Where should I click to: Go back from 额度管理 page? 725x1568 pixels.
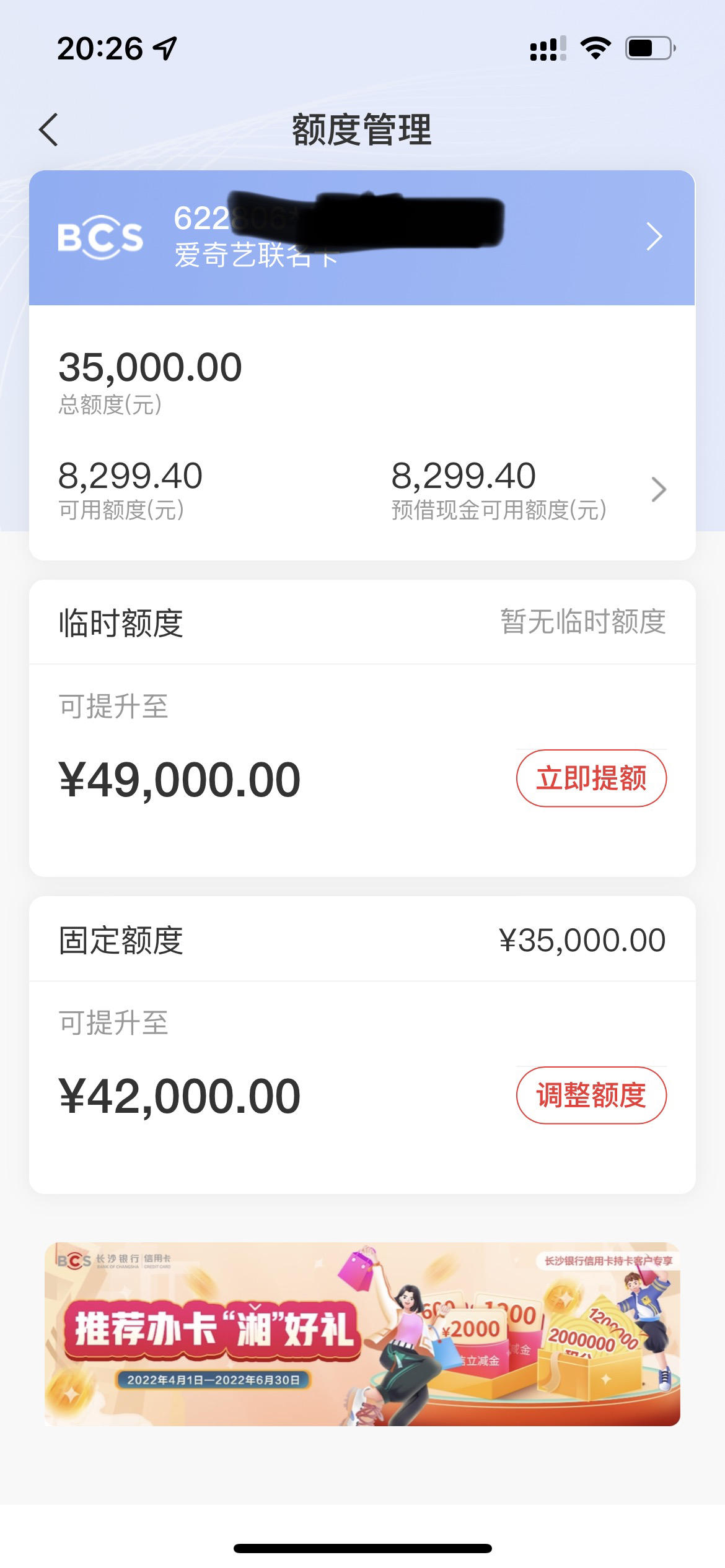pyautogui.click(x=48, y=130)
